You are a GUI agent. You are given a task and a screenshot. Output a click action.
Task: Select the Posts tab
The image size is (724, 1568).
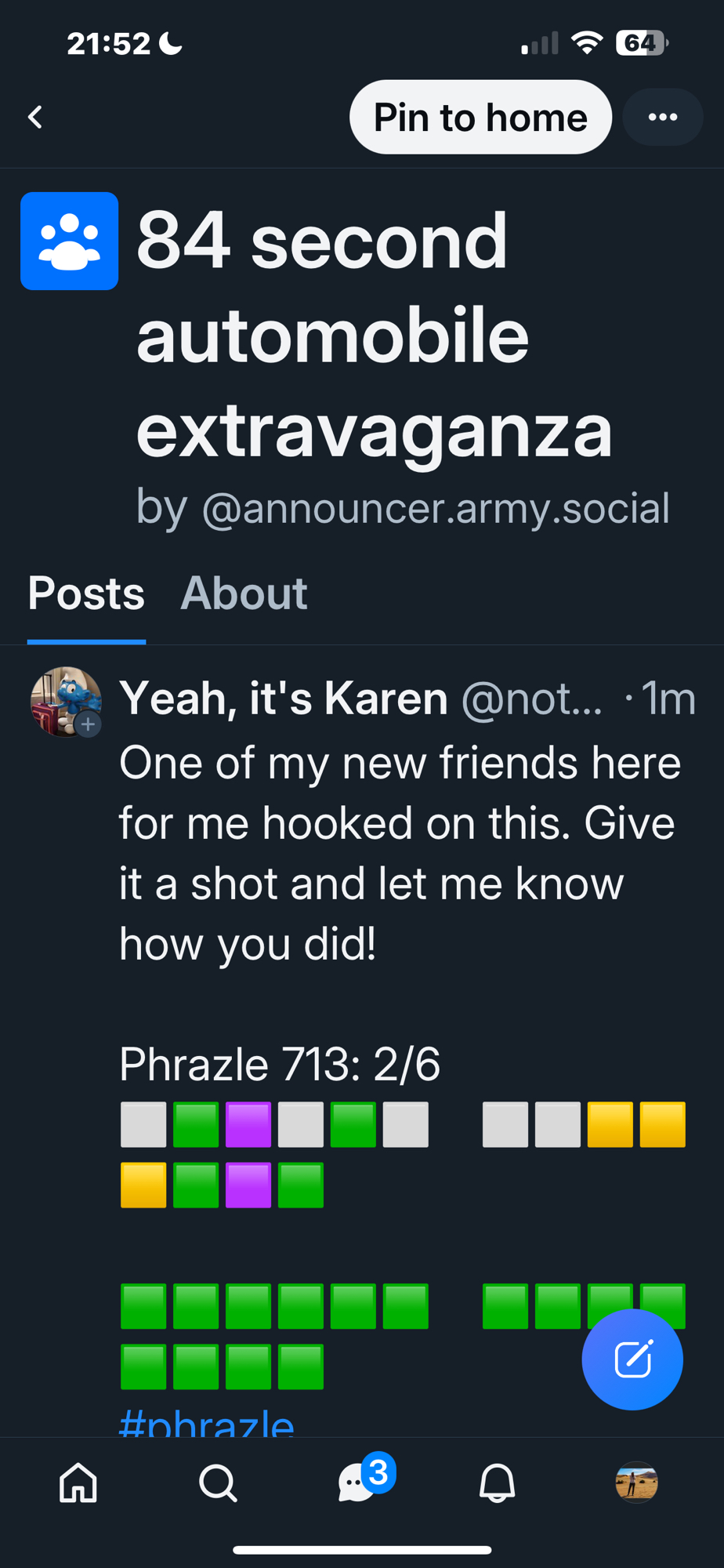point(86,593)
